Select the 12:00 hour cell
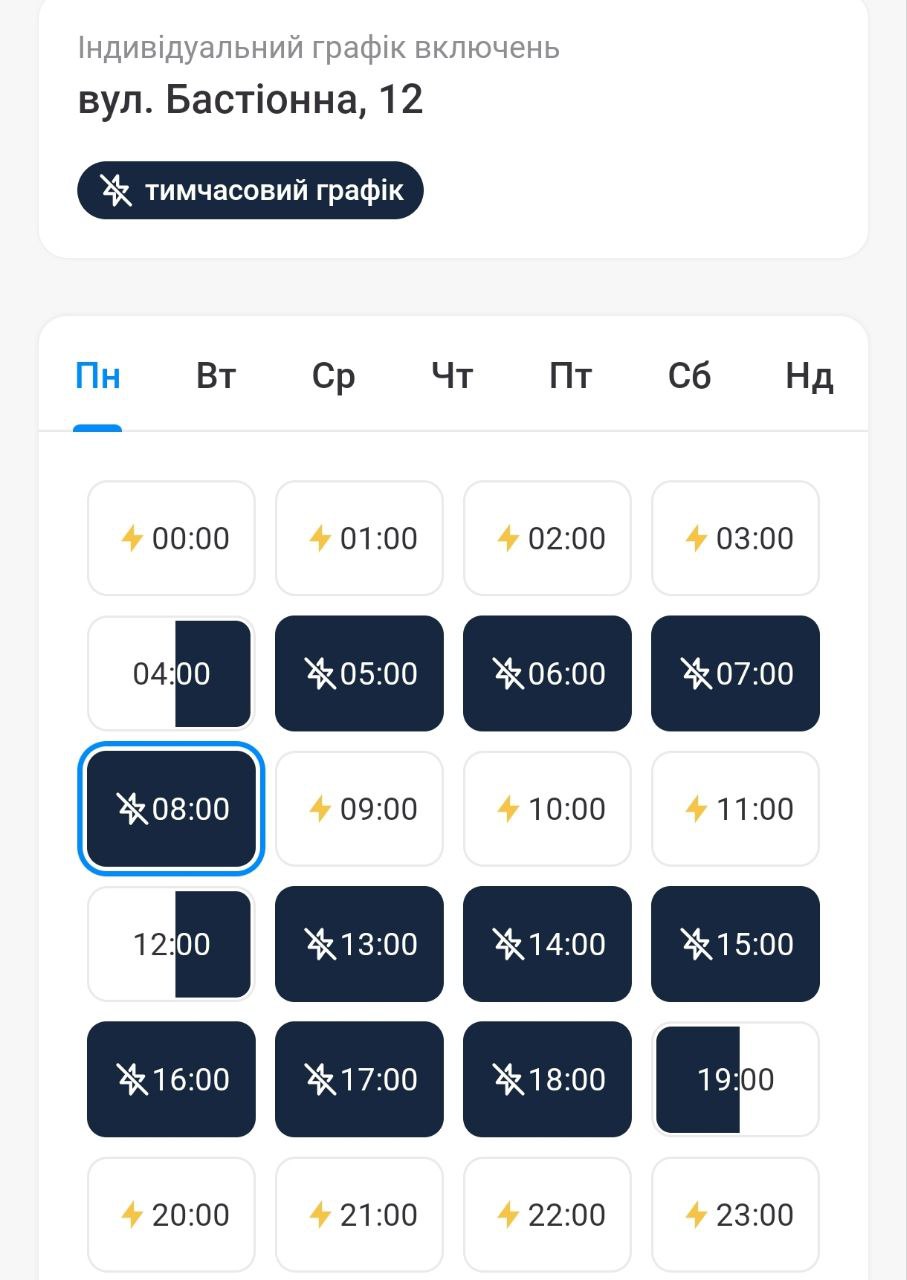Image resolution: width=907 pixels, height=1280 pixels. point(171,944)
